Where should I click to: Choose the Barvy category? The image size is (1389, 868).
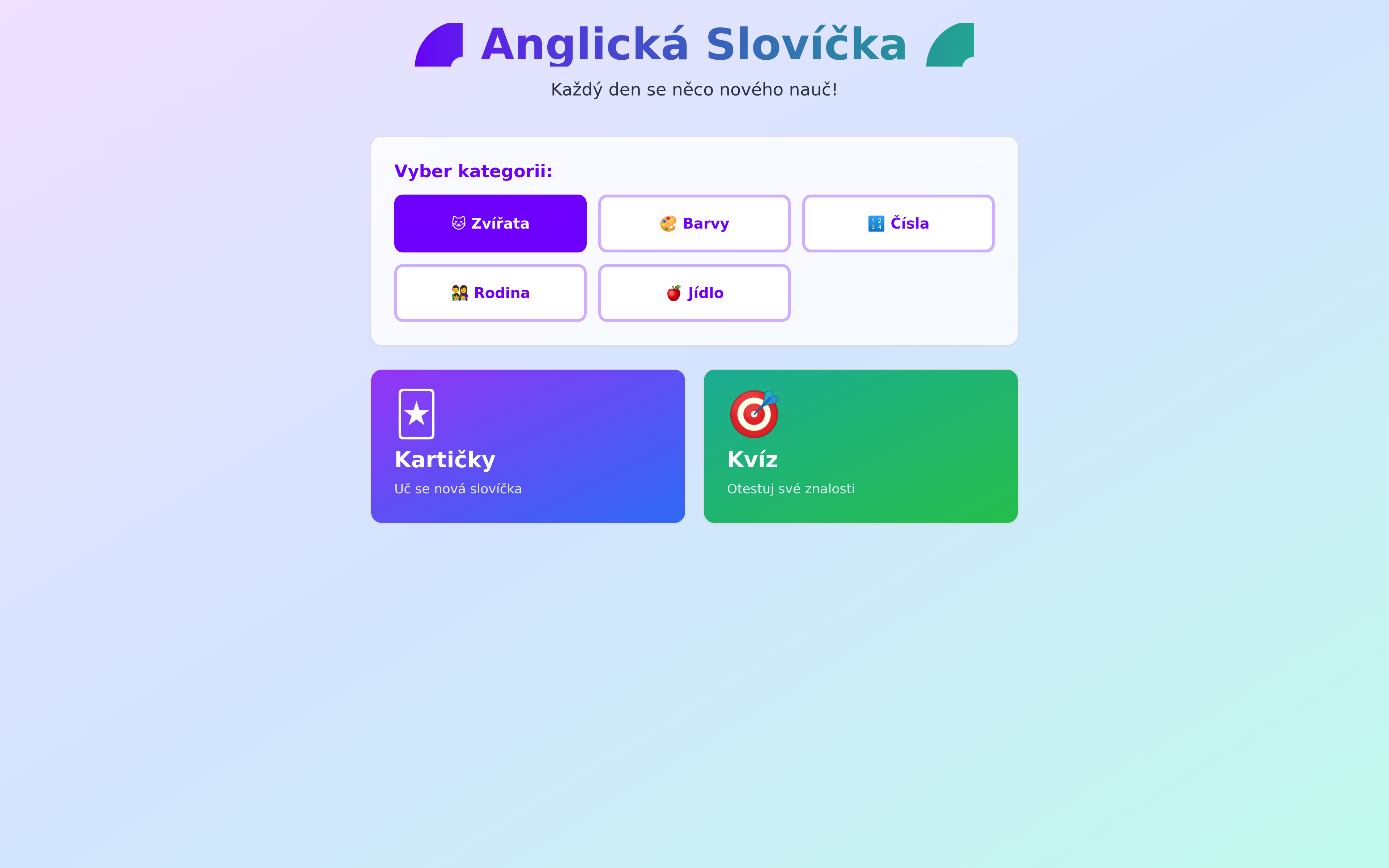coord(694,223)
